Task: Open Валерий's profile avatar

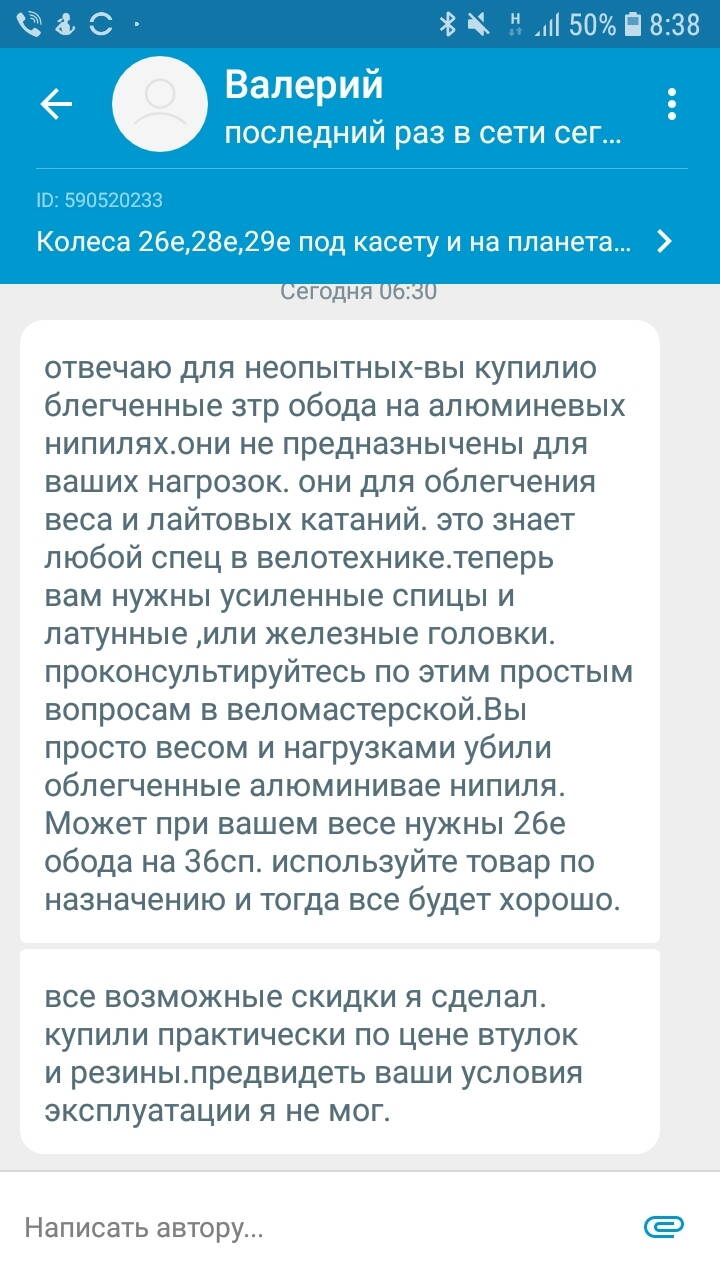Action: click(x=160, y=105)
